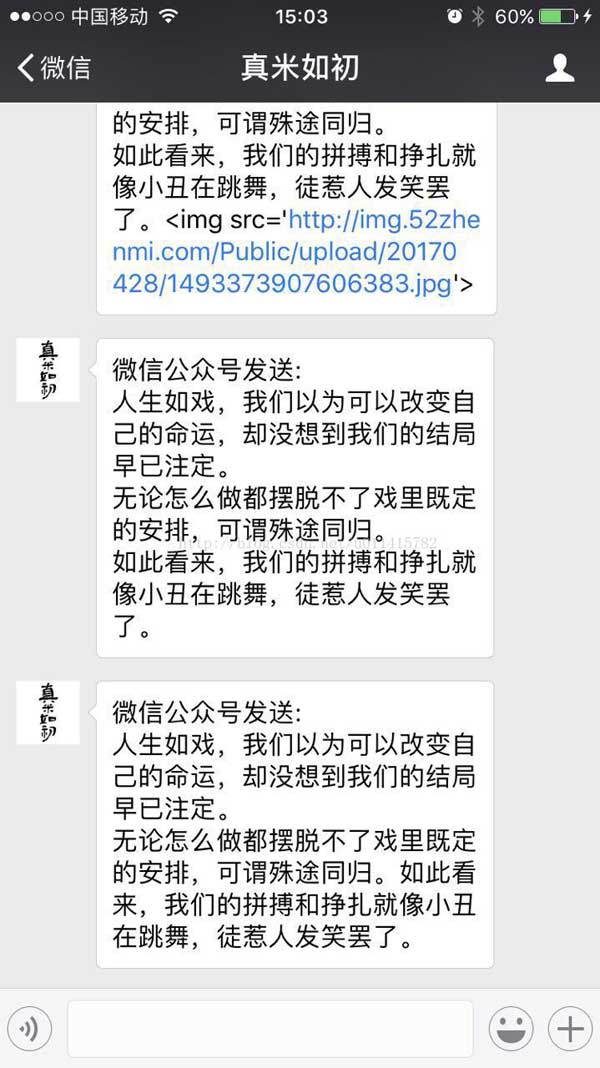
Task: Focus the message text field
Action: pyautogui.click(x=270, y=1028)
